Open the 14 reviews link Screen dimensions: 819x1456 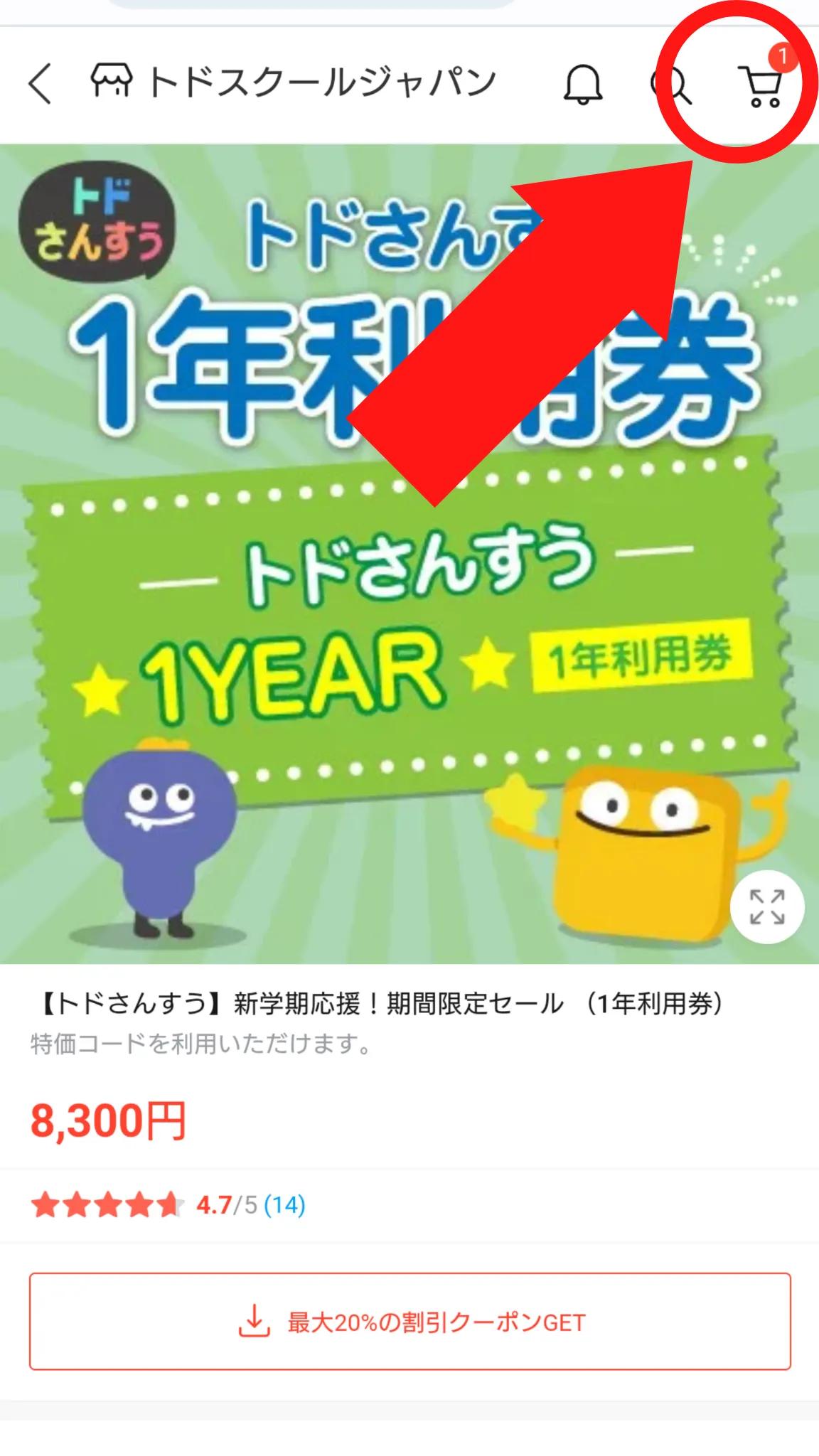pos(284,1205)
